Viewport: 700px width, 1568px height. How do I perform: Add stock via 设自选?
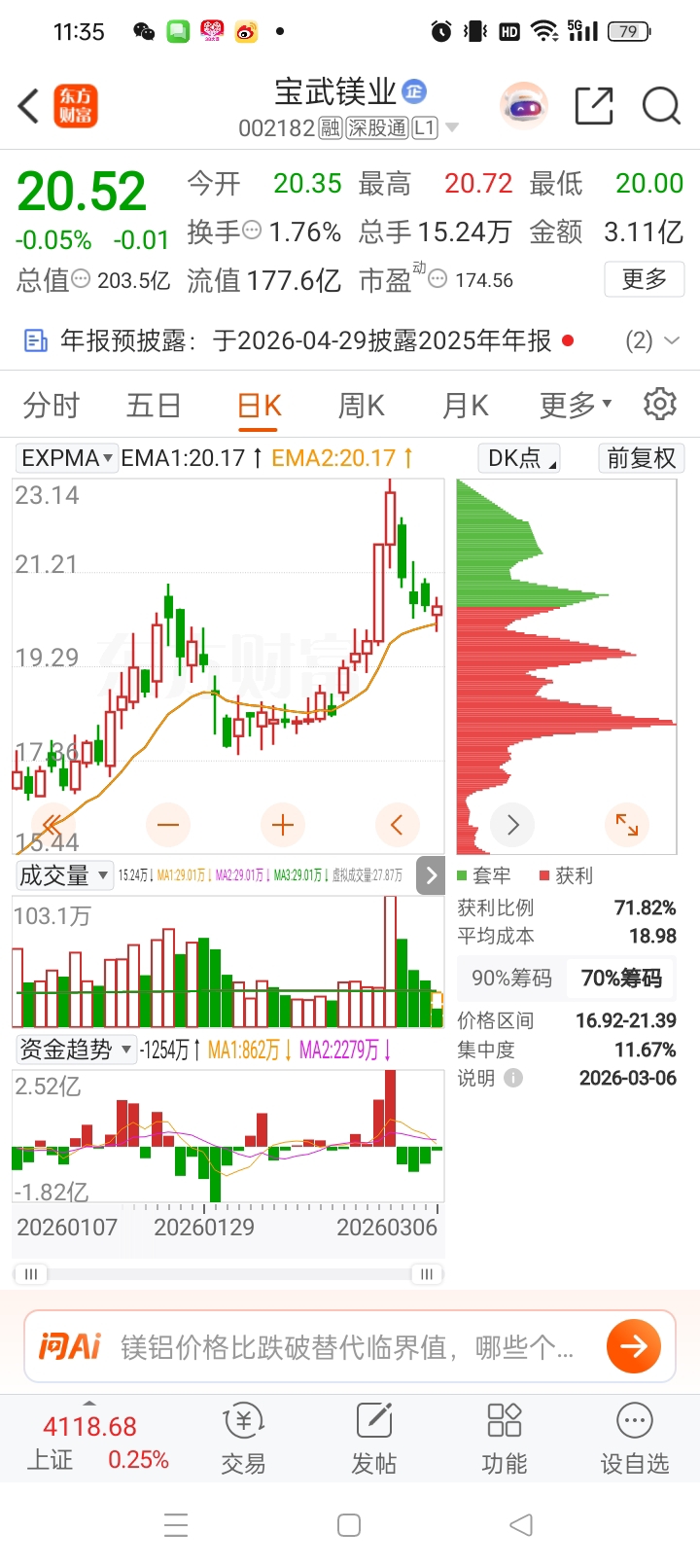click(634, 1439)
